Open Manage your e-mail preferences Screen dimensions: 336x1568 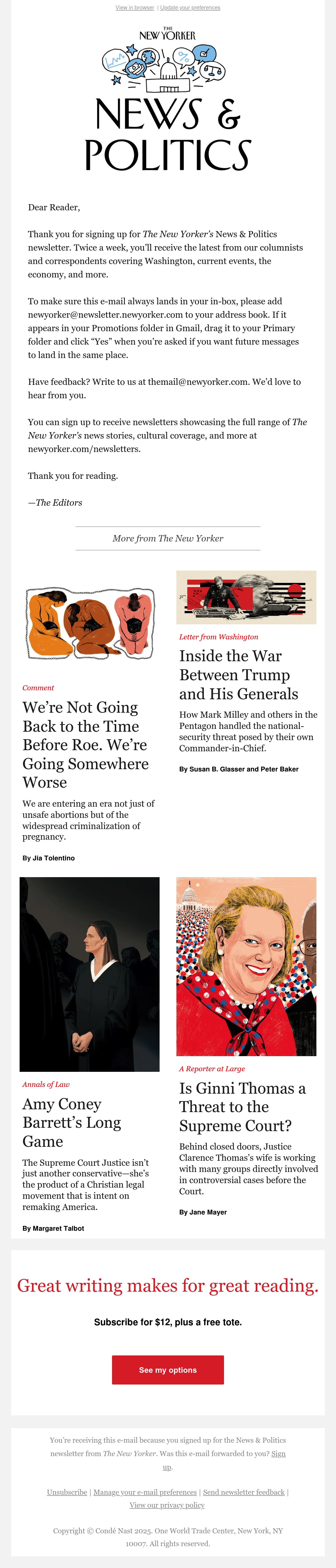(145, 1492)
